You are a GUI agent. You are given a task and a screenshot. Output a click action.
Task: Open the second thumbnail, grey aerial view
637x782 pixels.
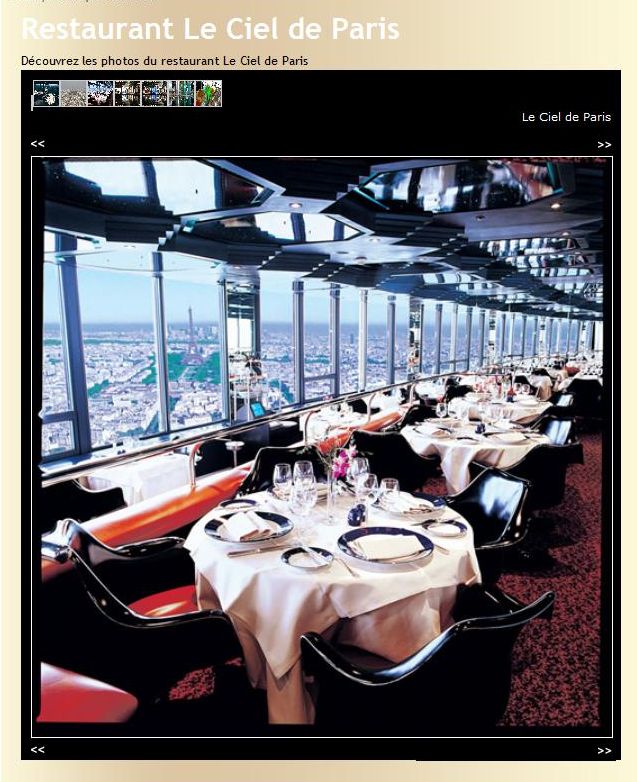pos(73,94)
